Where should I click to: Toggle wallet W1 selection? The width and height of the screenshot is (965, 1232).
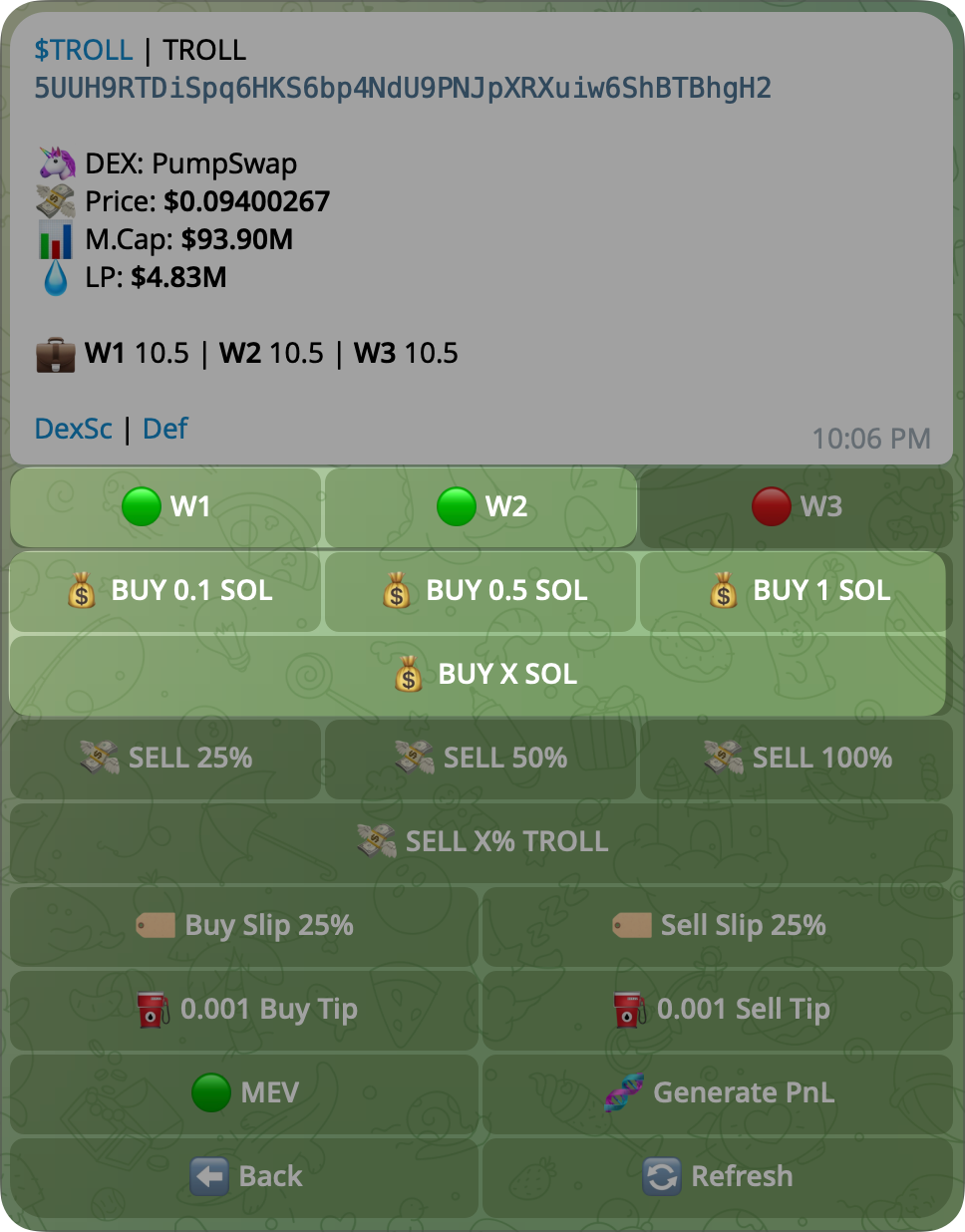tap(165, 507)
